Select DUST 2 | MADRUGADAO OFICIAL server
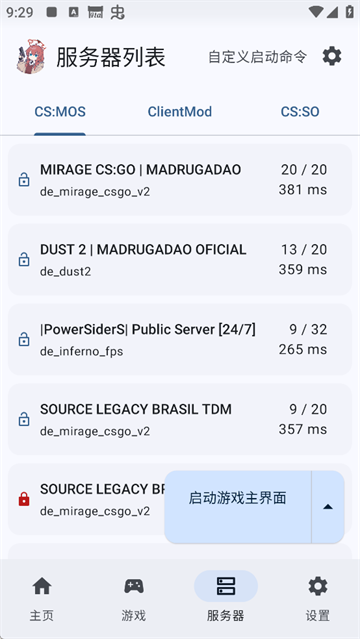 pos(180,259)
